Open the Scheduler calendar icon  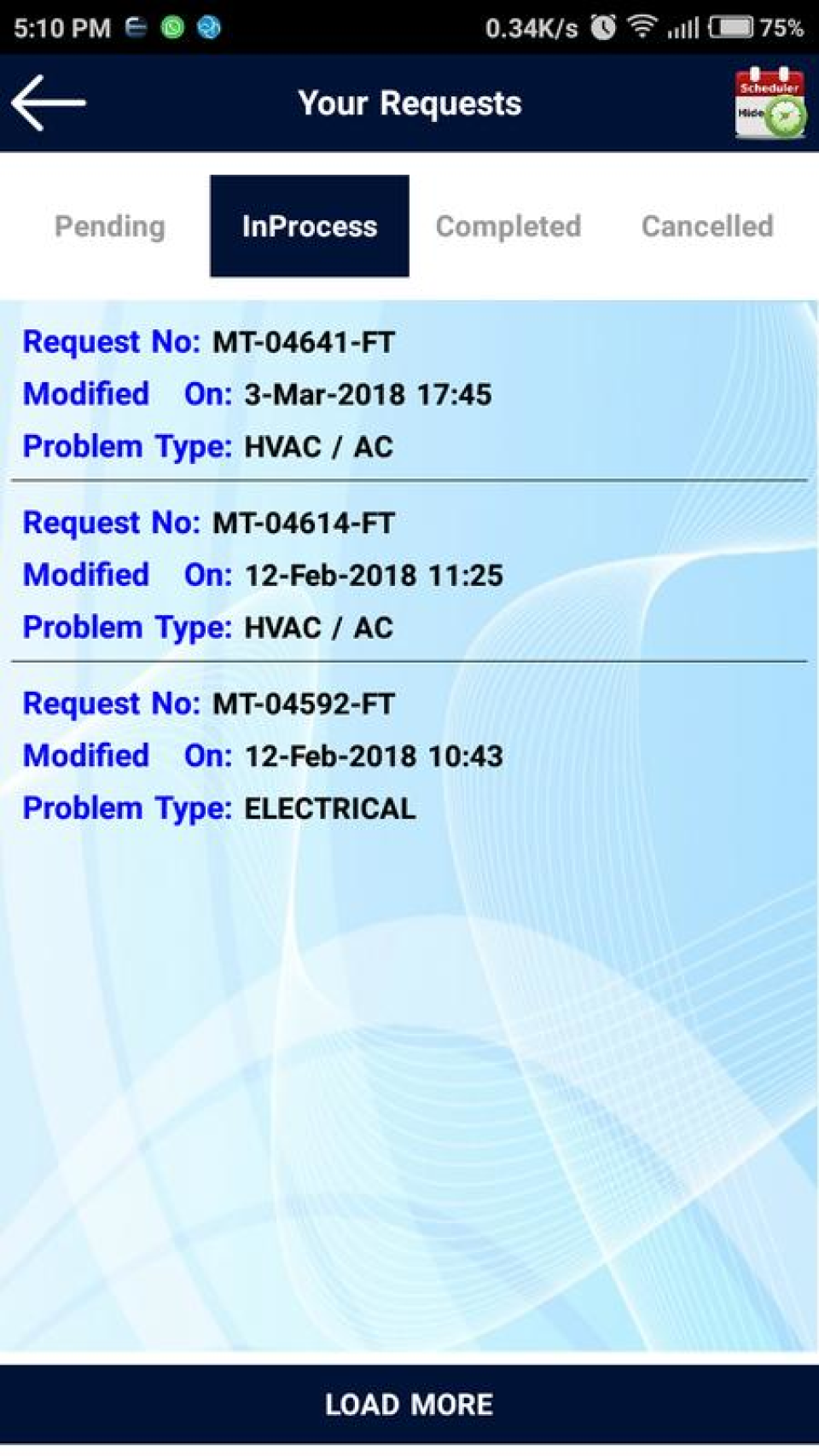(x=770, y=103)
